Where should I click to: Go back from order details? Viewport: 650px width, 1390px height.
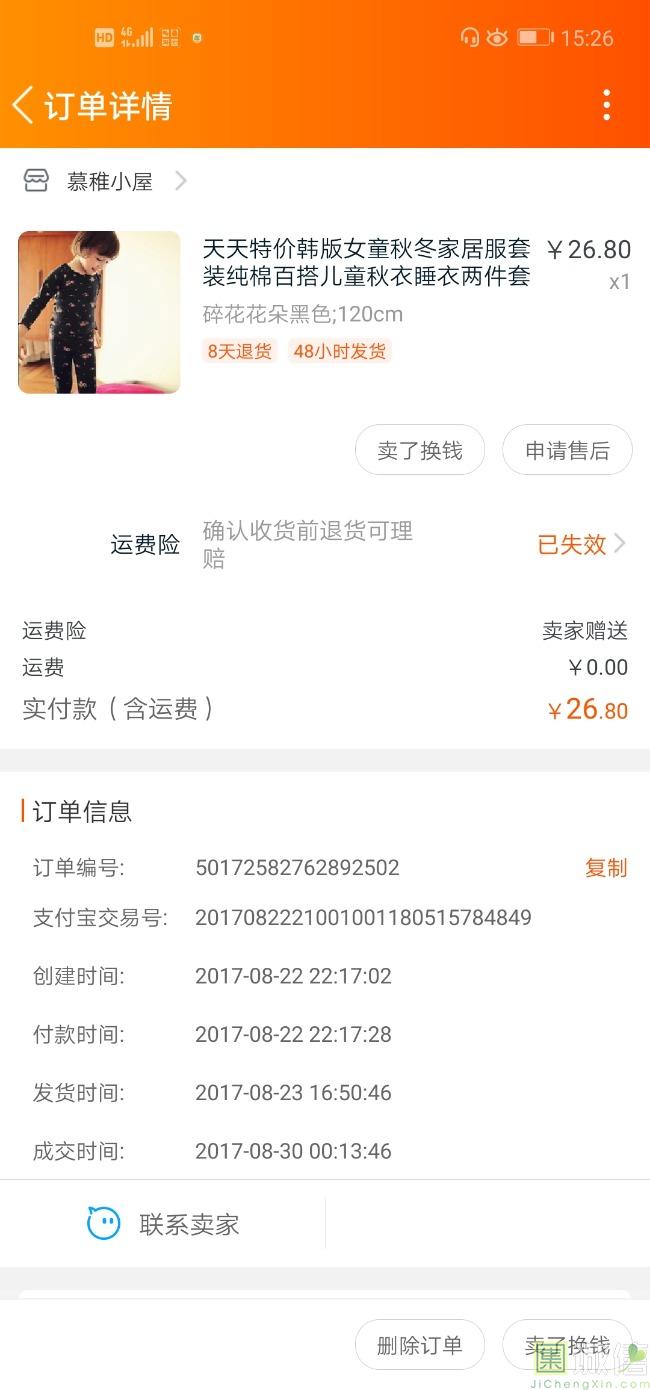(x=24, y=105)
